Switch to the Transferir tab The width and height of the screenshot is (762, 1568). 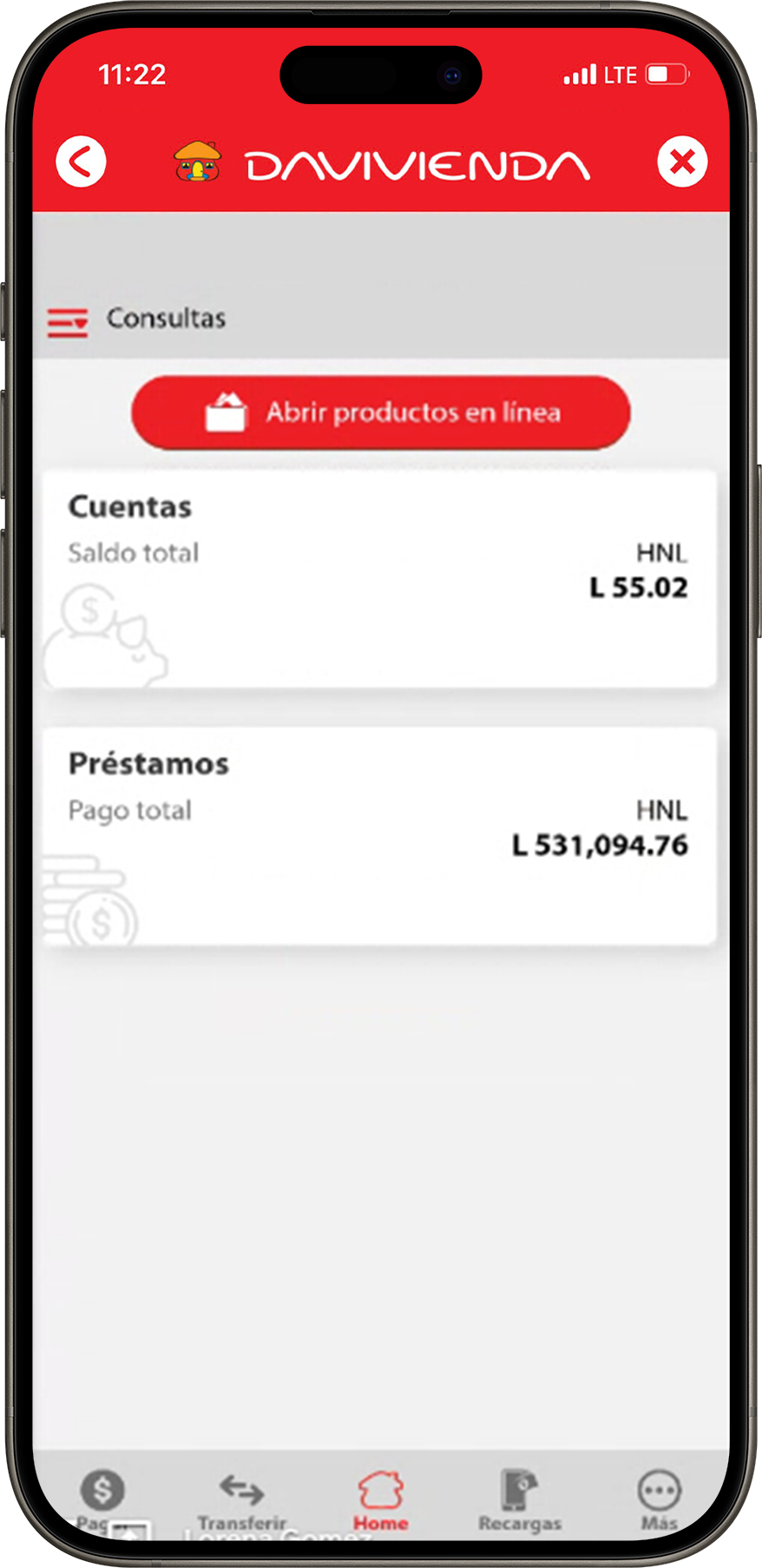tap(241, 1500)
